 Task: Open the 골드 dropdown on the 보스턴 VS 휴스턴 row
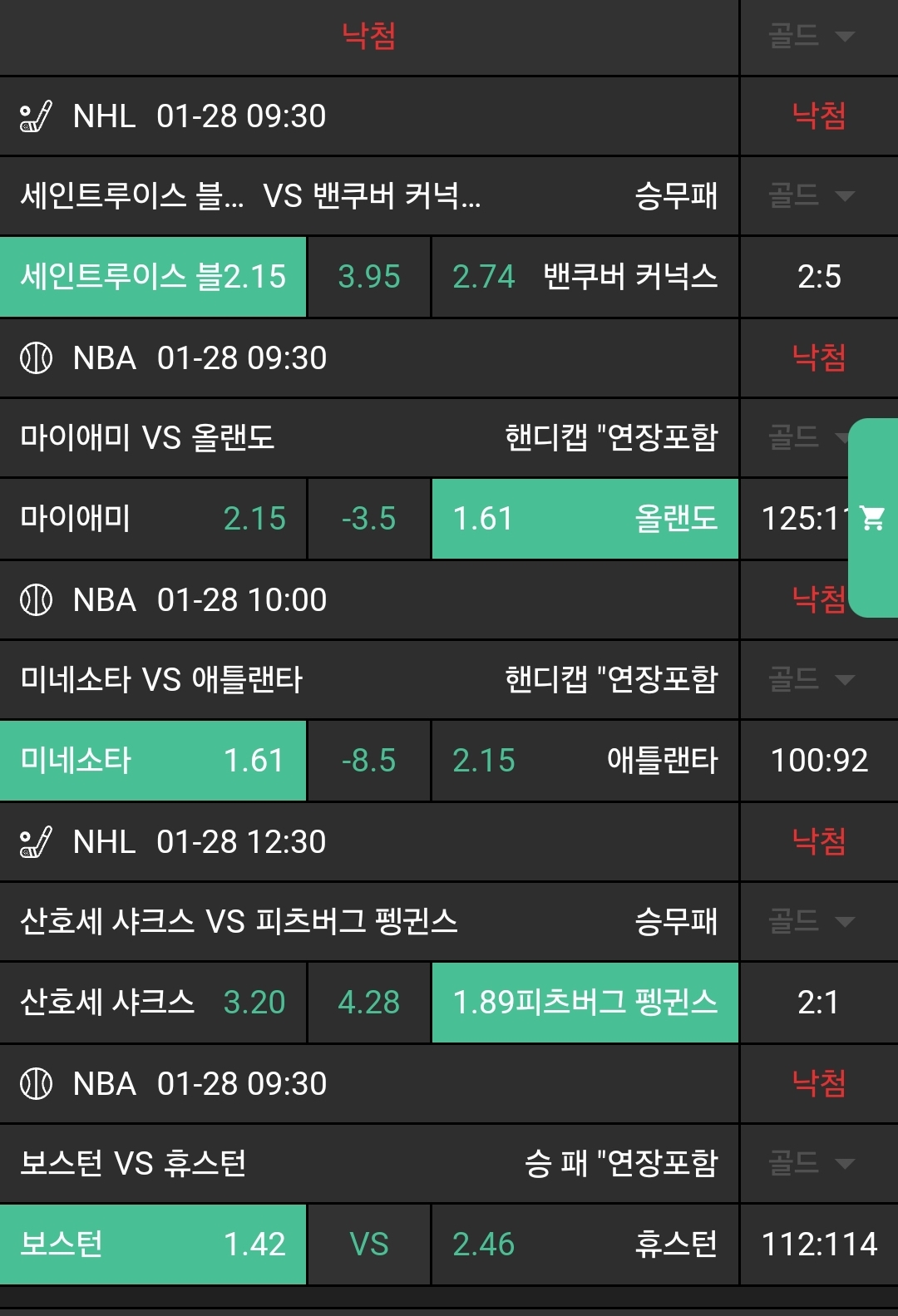812,1164
